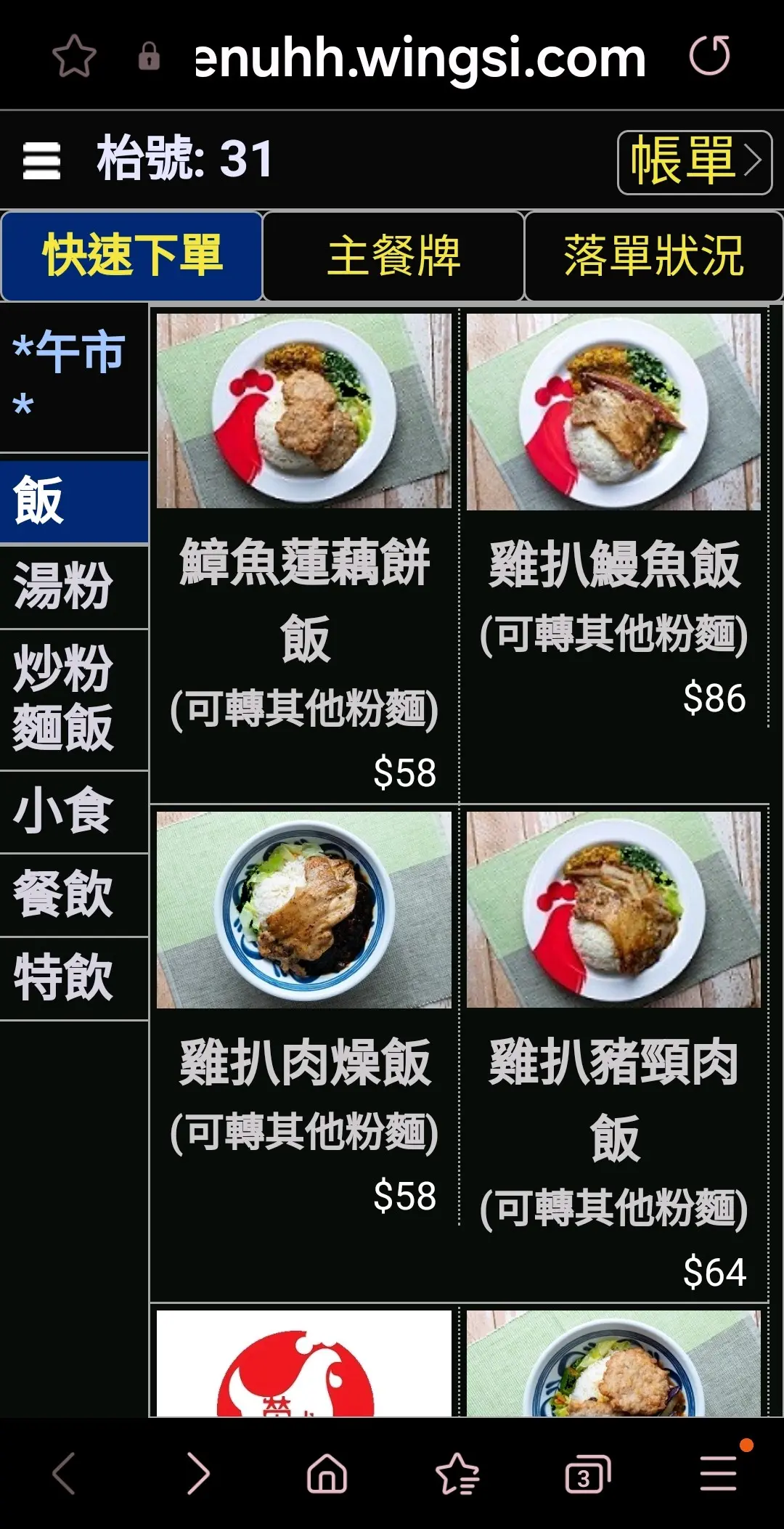Screen dimensions: 784x1529
Task: Switch to the 落單狀況 tab
Action: tap(653, 256)
